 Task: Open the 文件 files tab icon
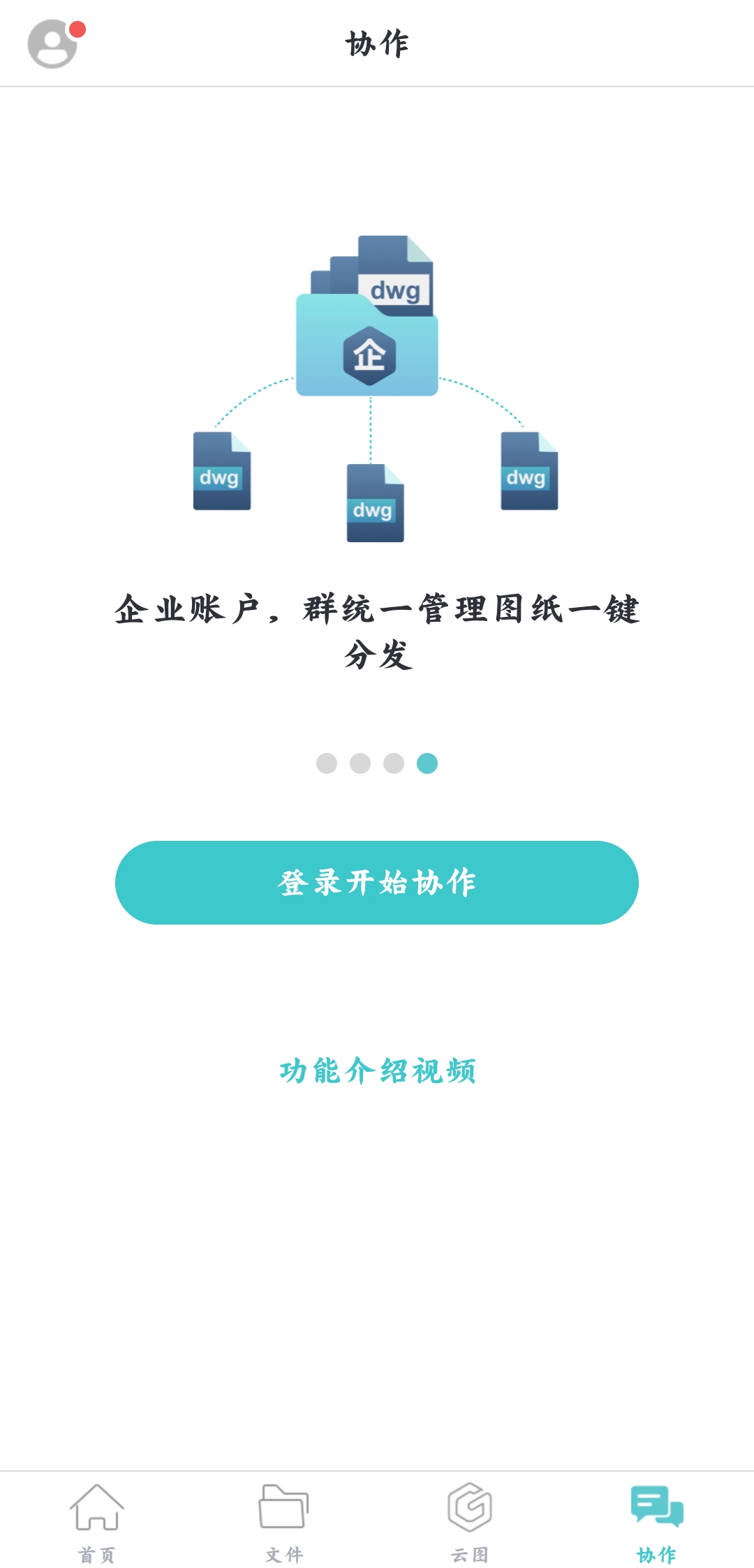(283, 1504)
